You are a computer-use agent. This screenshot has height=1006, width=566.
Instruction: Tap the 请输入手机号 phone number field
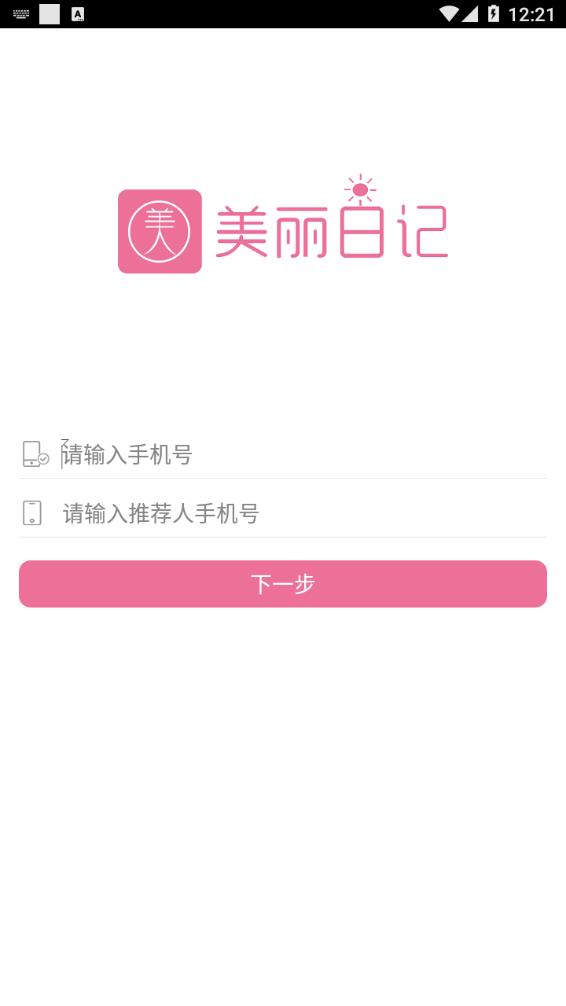pyautogui.click(x=302, y=455)
